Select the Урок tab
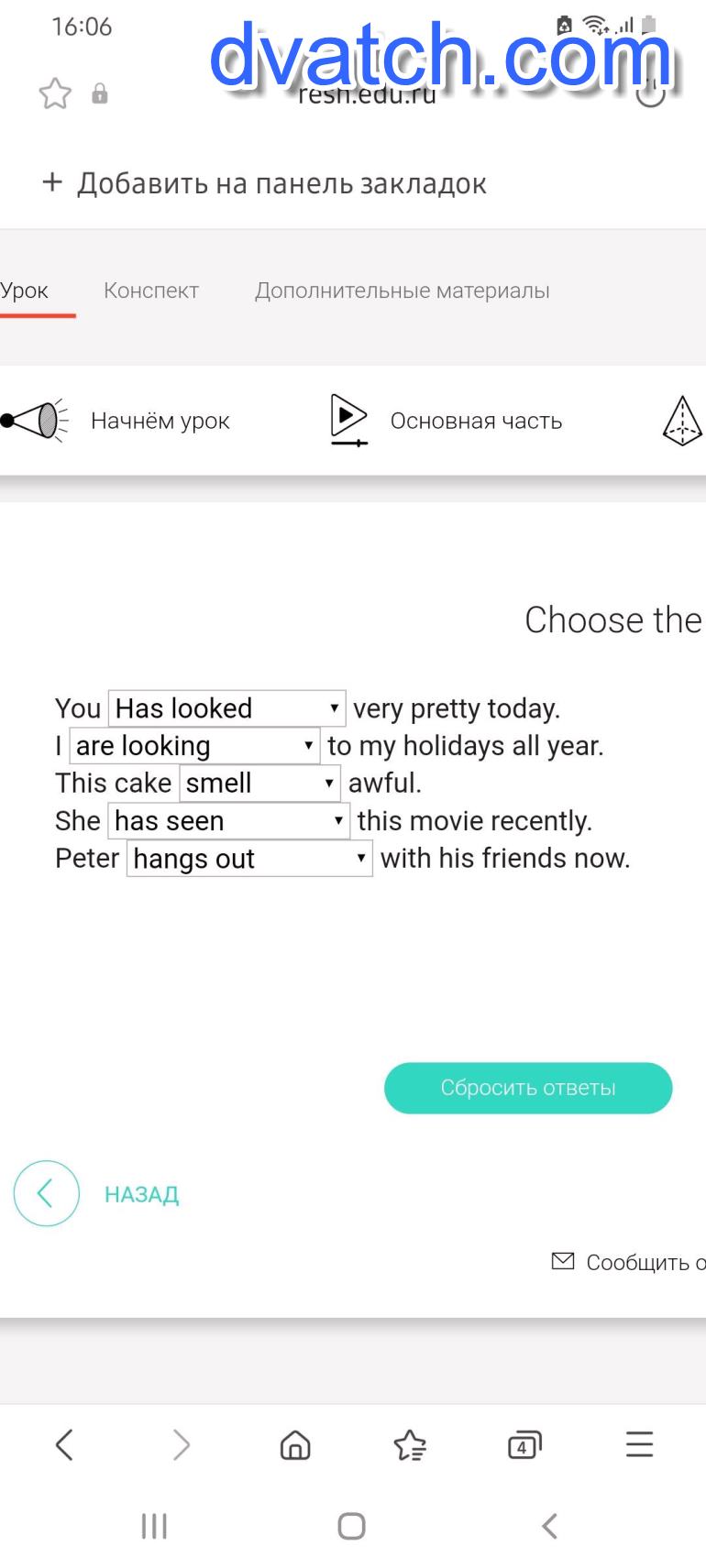Screen dimensions: 706x1568 click(x=25, y=291)
